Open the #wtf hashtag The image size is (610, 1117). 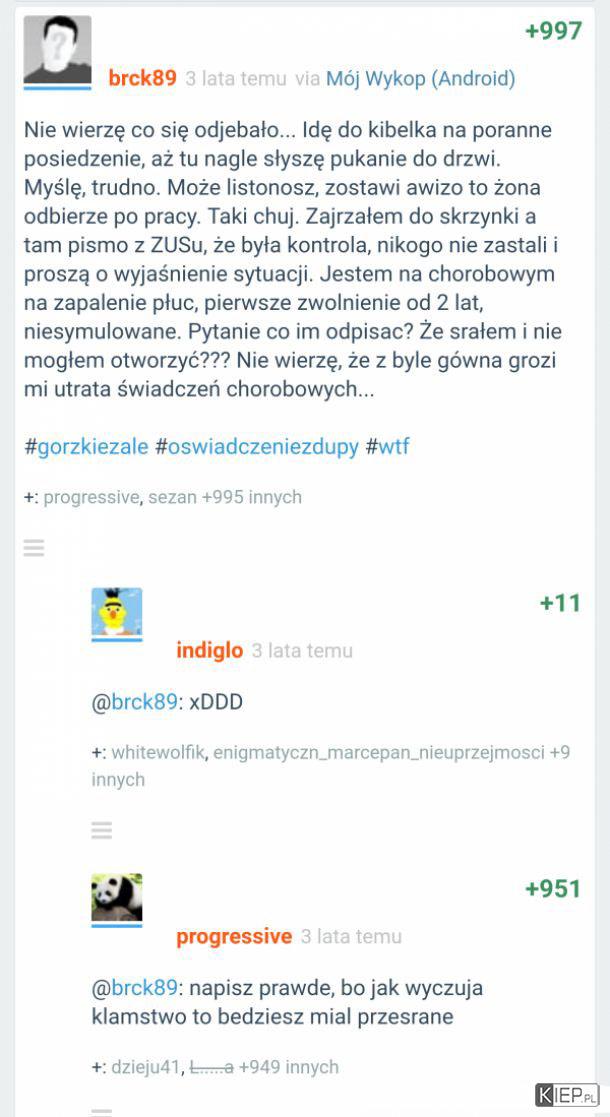387,447
